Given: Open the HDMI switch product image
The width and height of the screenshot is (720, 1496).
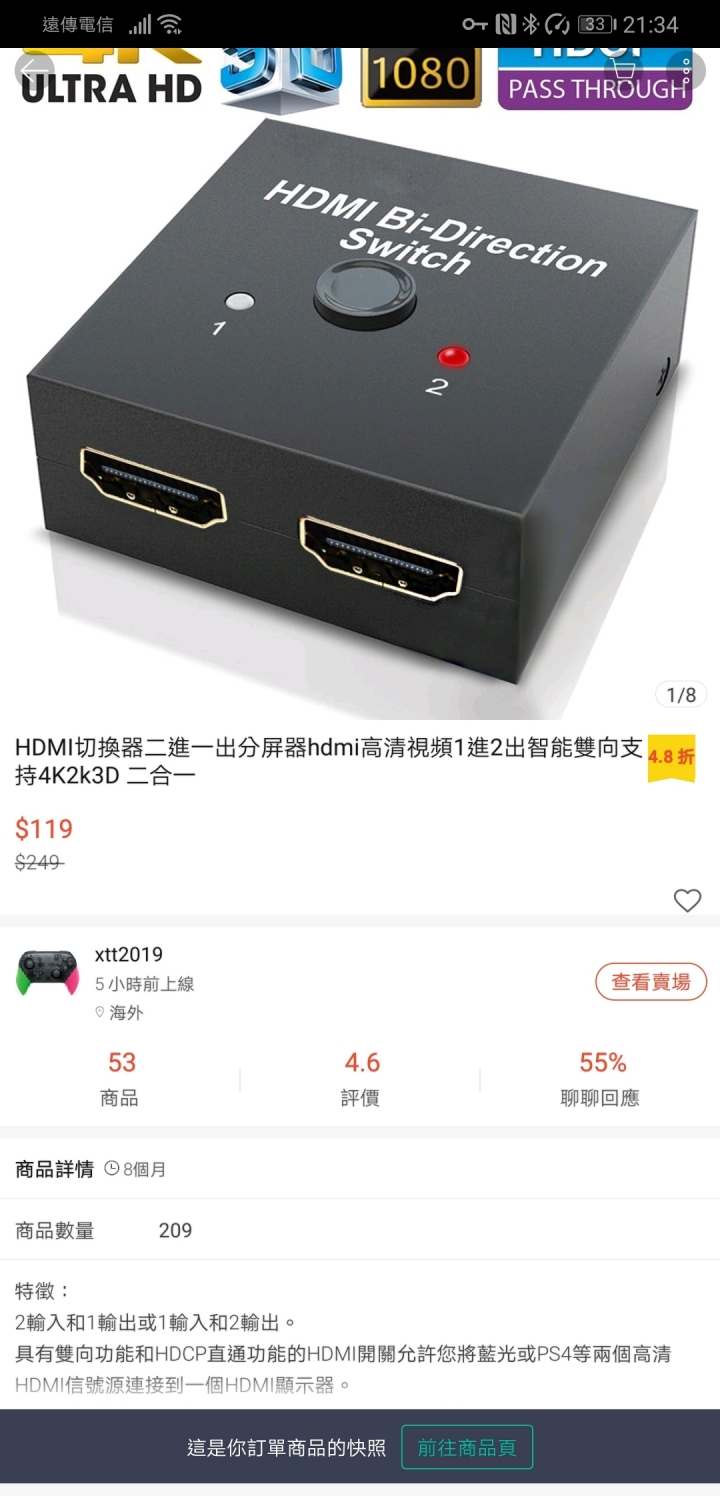Looking at the screenshot, I should tap(360, 400).
